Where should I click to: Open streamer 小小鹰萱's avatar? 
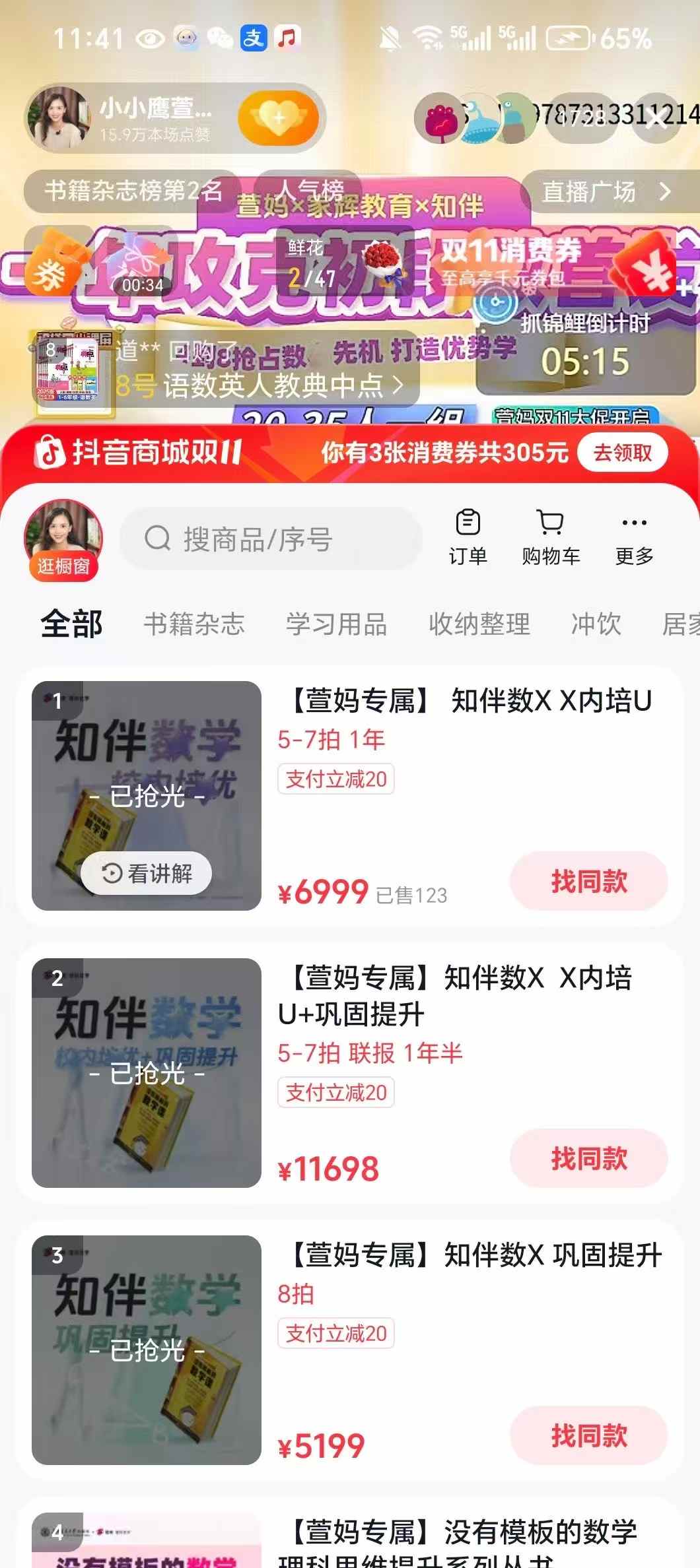[x=61, y=117]
